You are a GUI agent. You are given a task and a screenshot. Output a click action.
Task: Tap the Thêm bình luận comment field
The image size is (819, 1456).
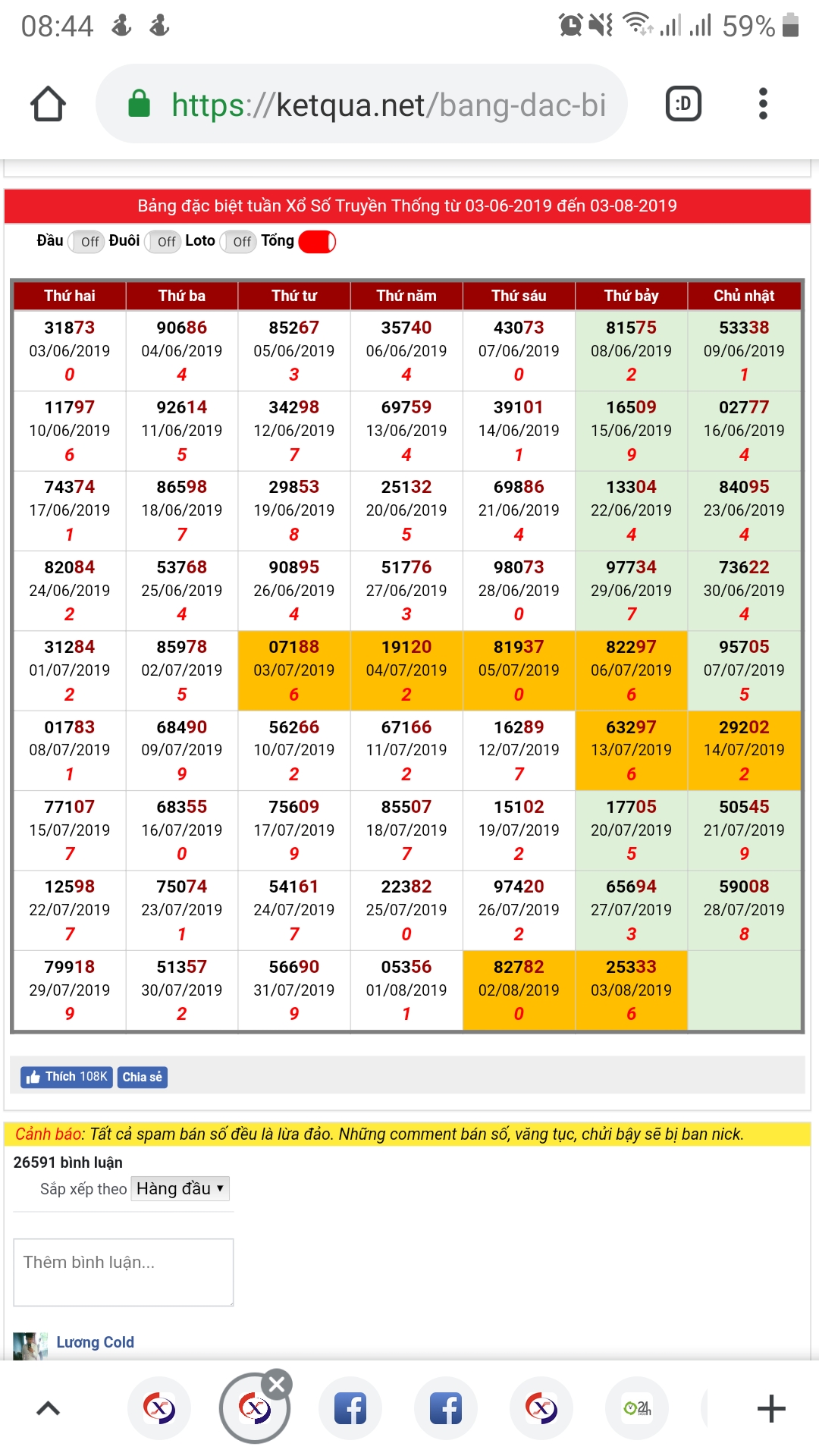click(124, 1272)
